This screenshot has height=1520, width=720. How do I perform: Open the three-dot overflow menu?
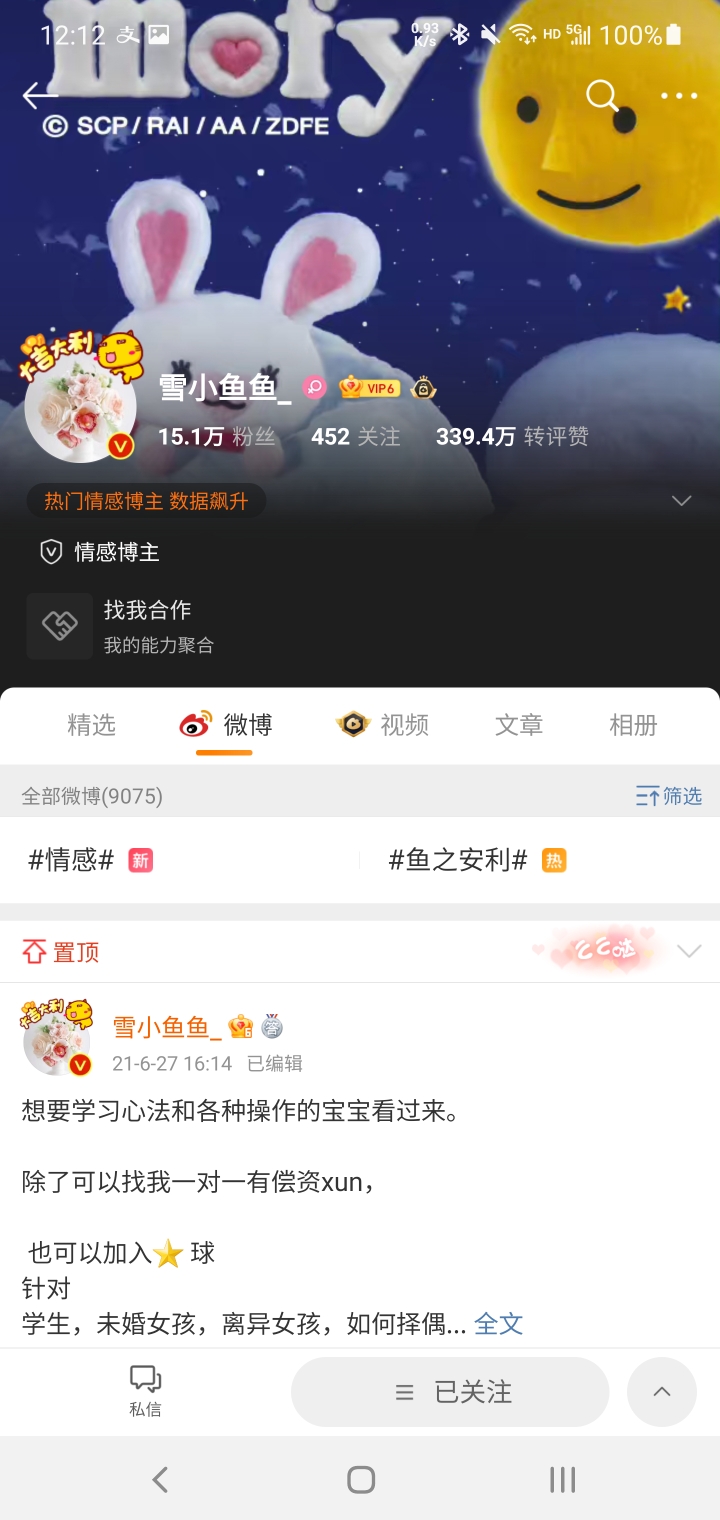(679, 96)
